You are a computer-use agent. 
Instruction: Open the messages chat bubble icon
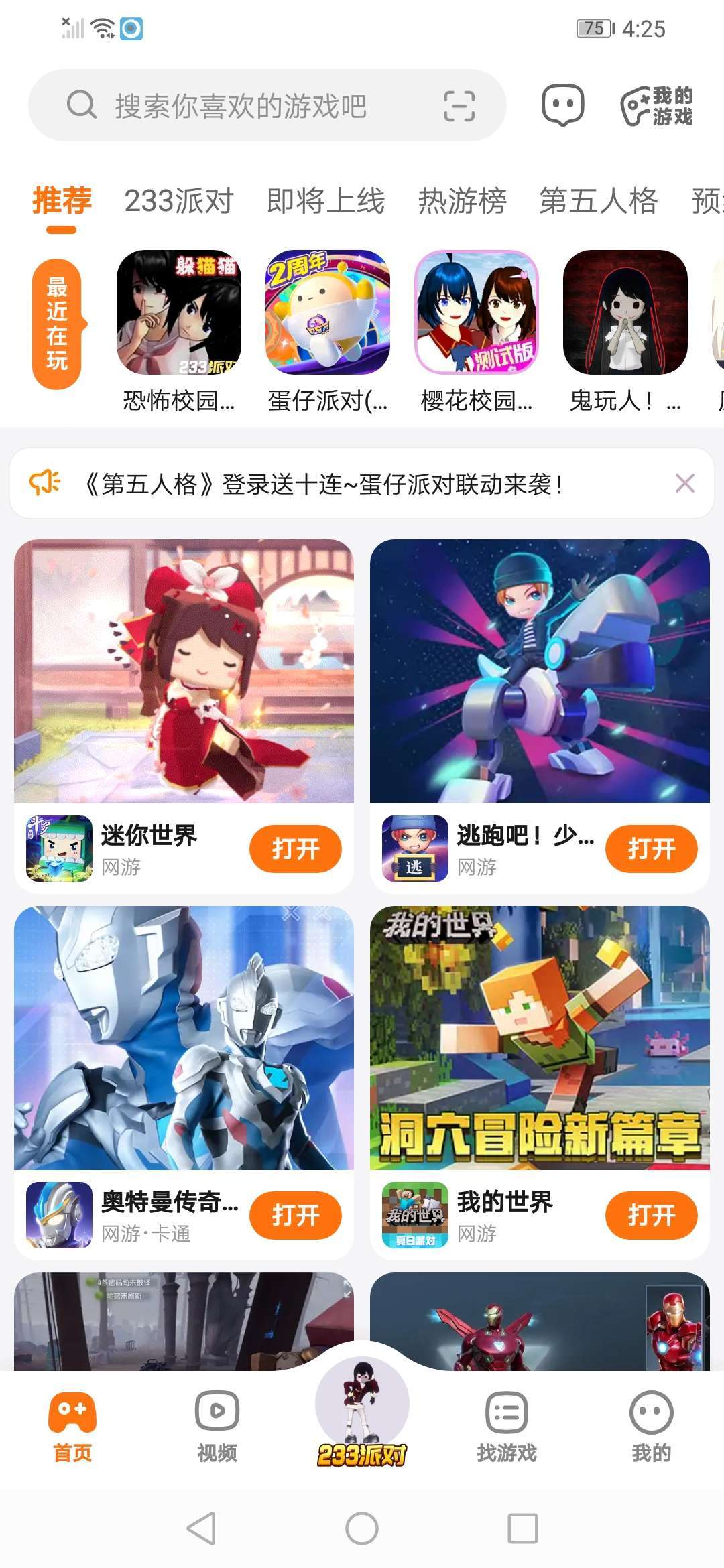point(562,105)
